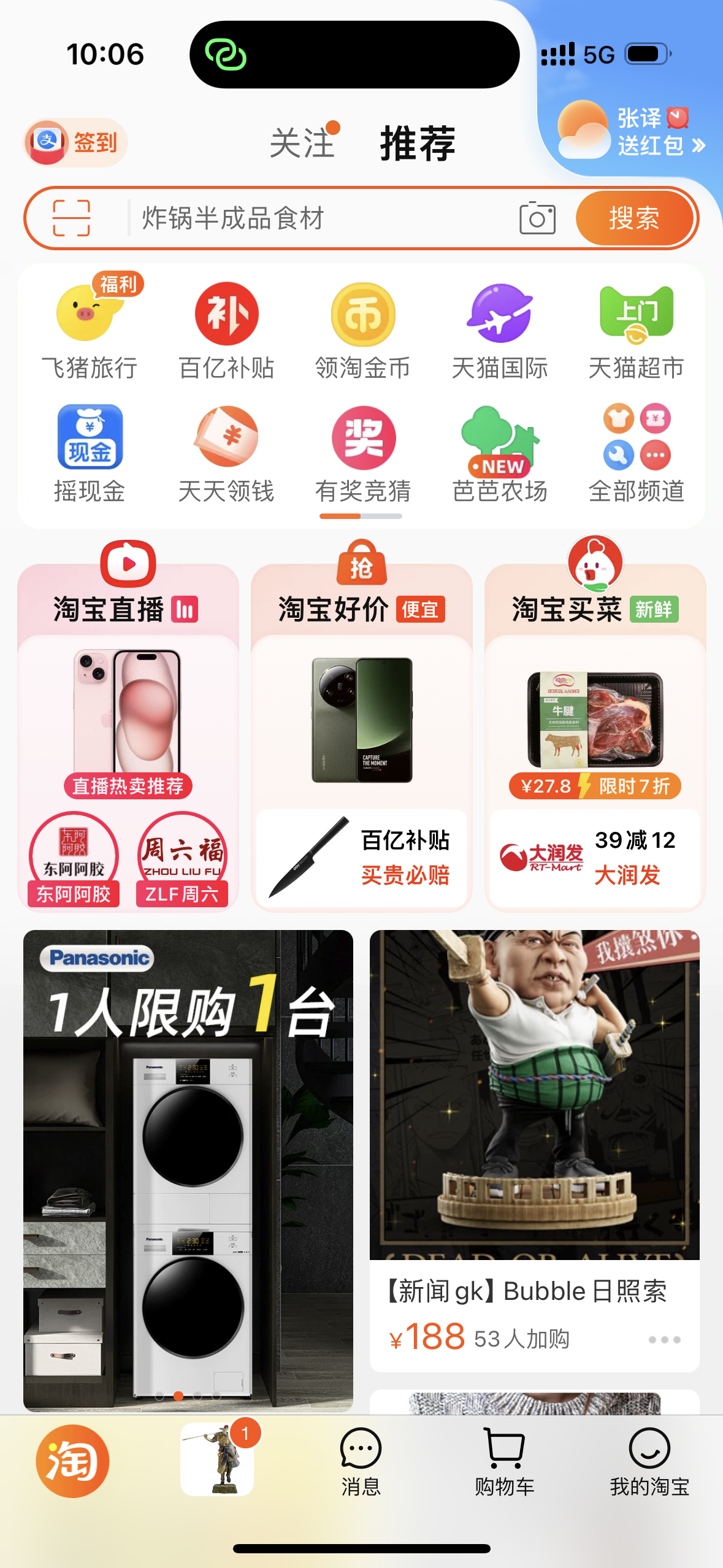
Task: Switch to the 关注 tab
Action: point(302,144)
